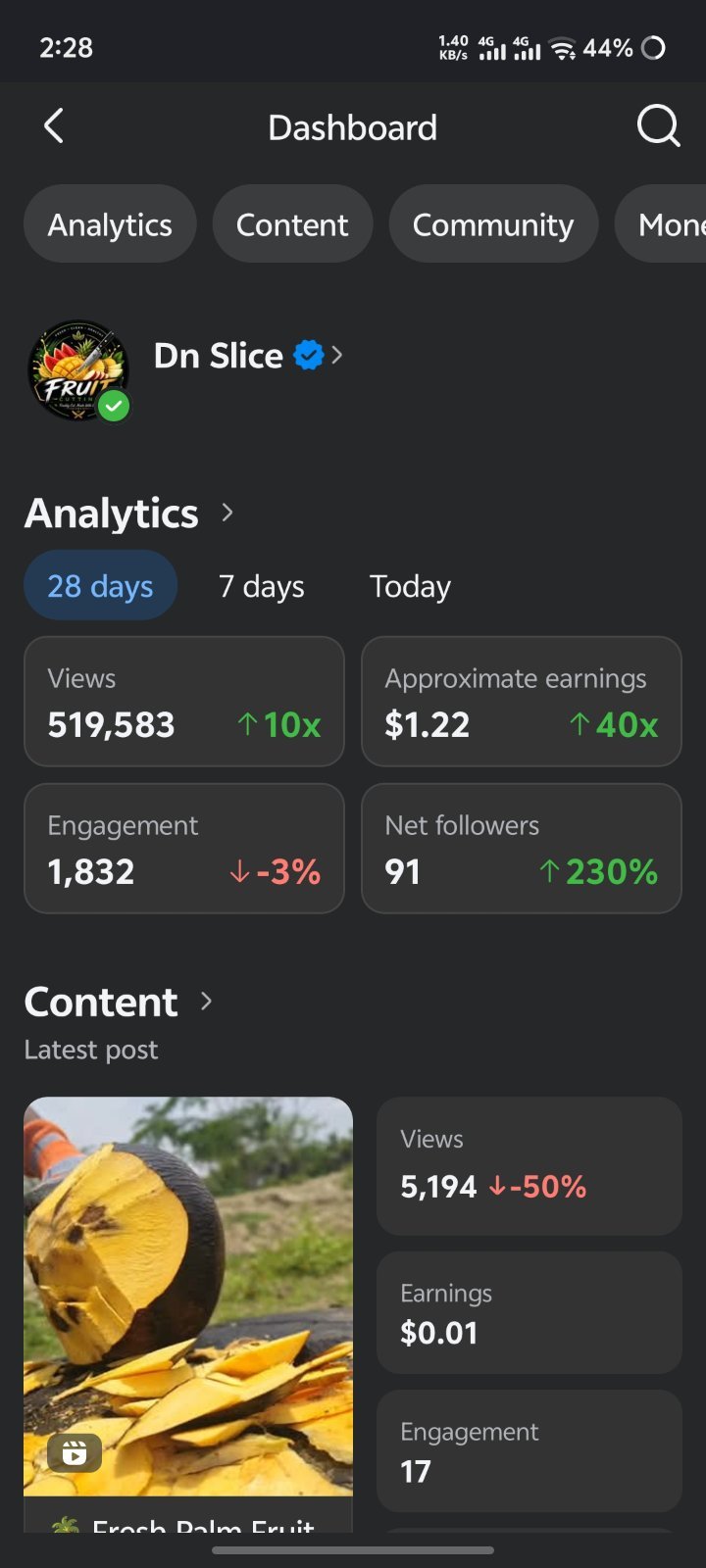Select the Analytics chip
Viewport: 706px width, 1568px height.
coord(110,224)
